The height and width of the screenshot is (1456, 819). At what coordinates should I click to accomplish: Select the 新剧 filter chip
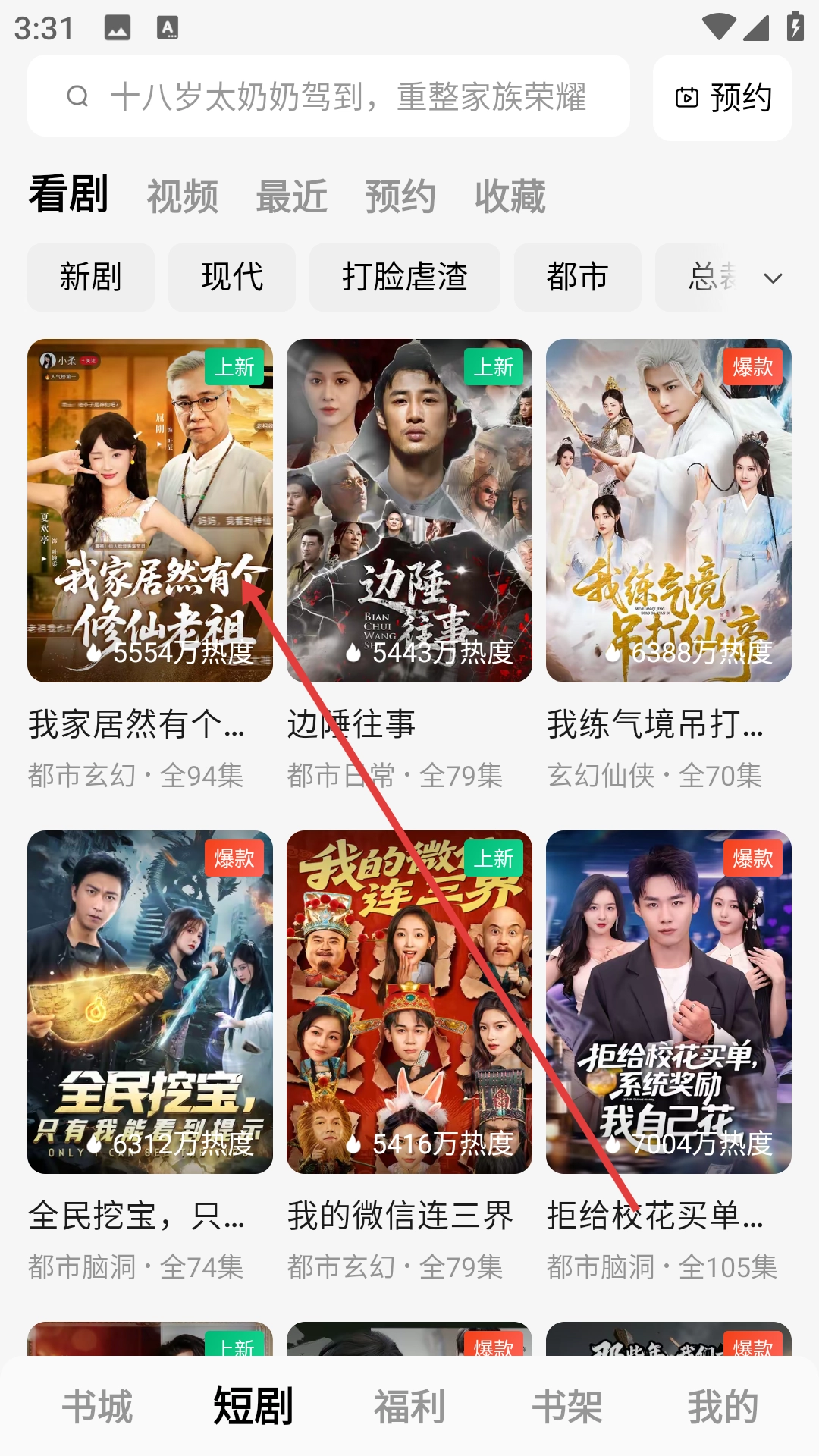(91, 277)
